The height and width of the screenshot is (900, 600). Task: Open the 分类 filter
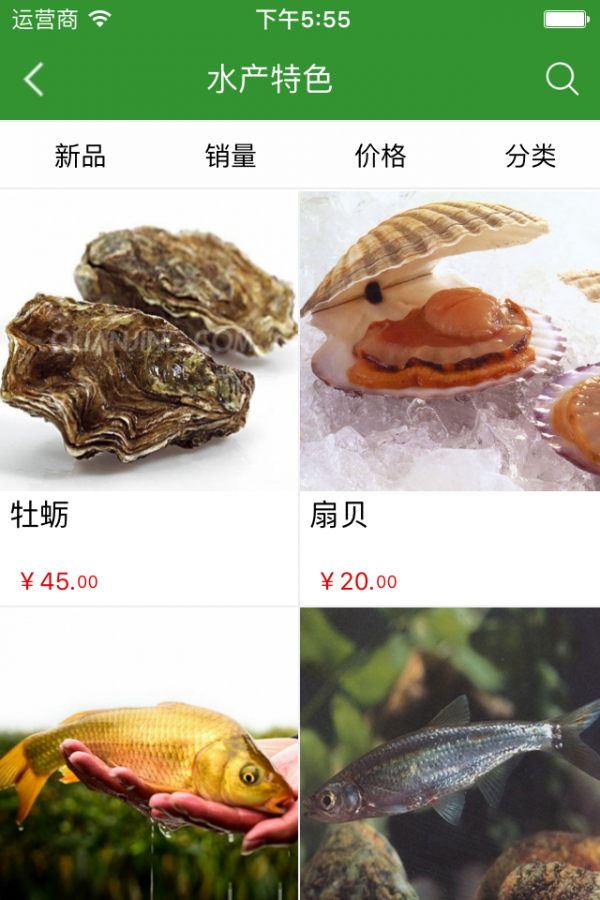point(530,156)
